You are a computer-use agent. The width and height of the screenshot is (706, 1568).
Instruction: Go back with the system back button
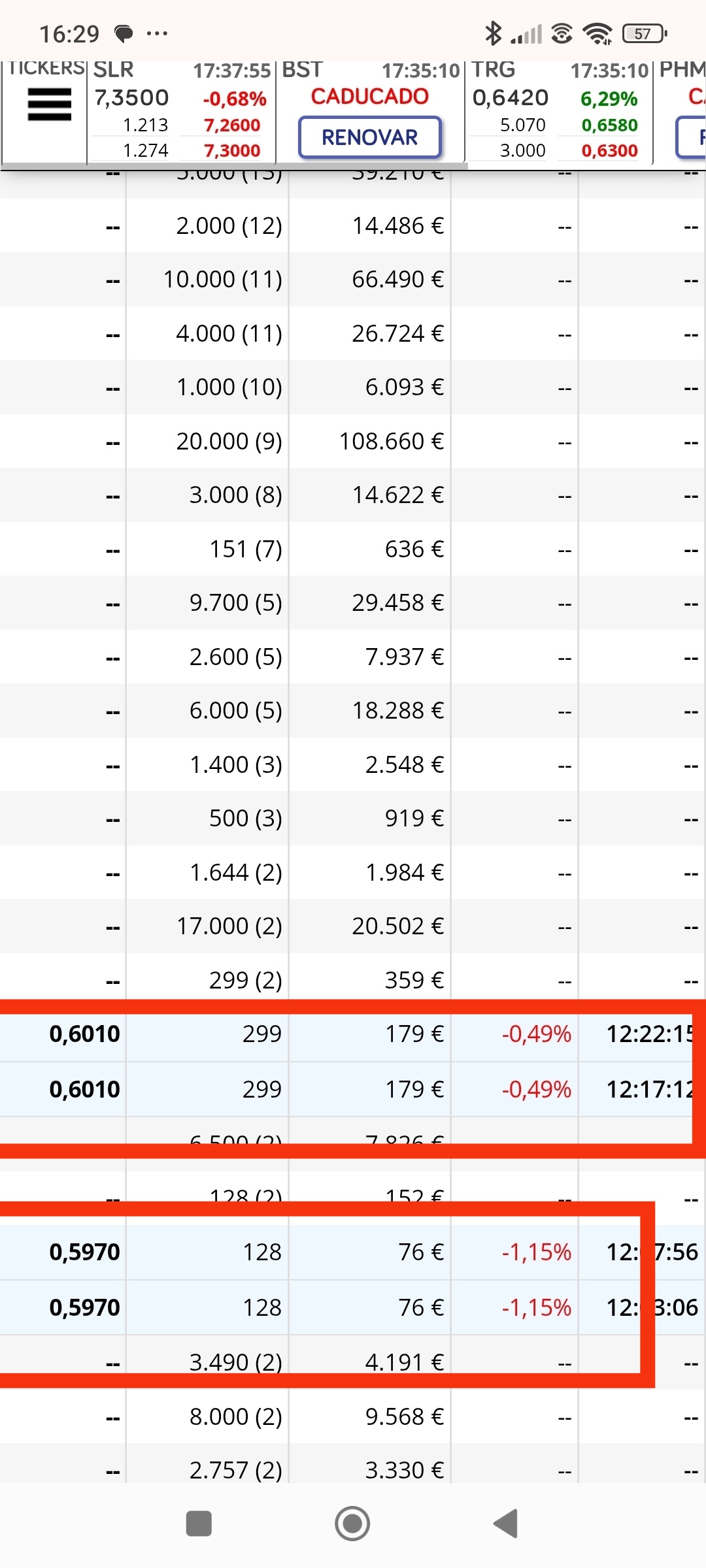(x=506, y=1524)
